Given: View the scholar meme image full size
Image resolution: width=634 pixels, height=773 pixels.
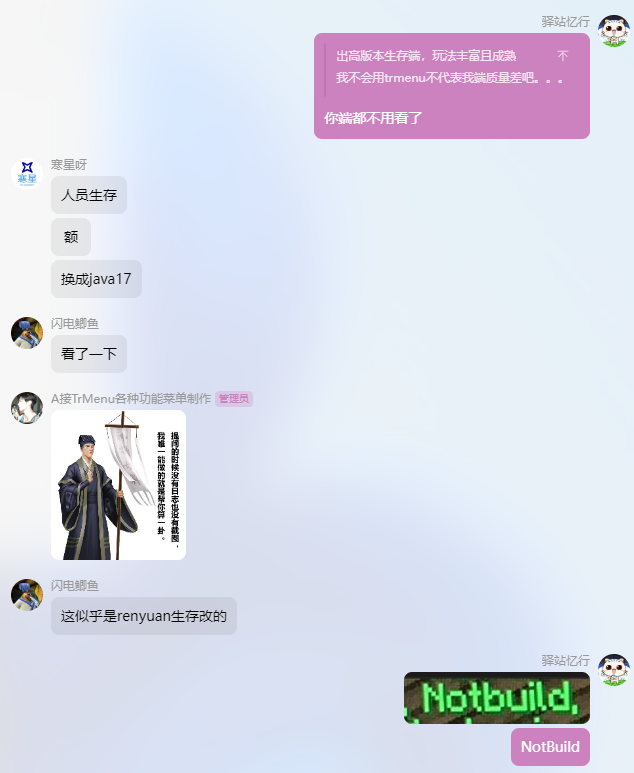Looking at the screenshot, I should click(118, 485).
